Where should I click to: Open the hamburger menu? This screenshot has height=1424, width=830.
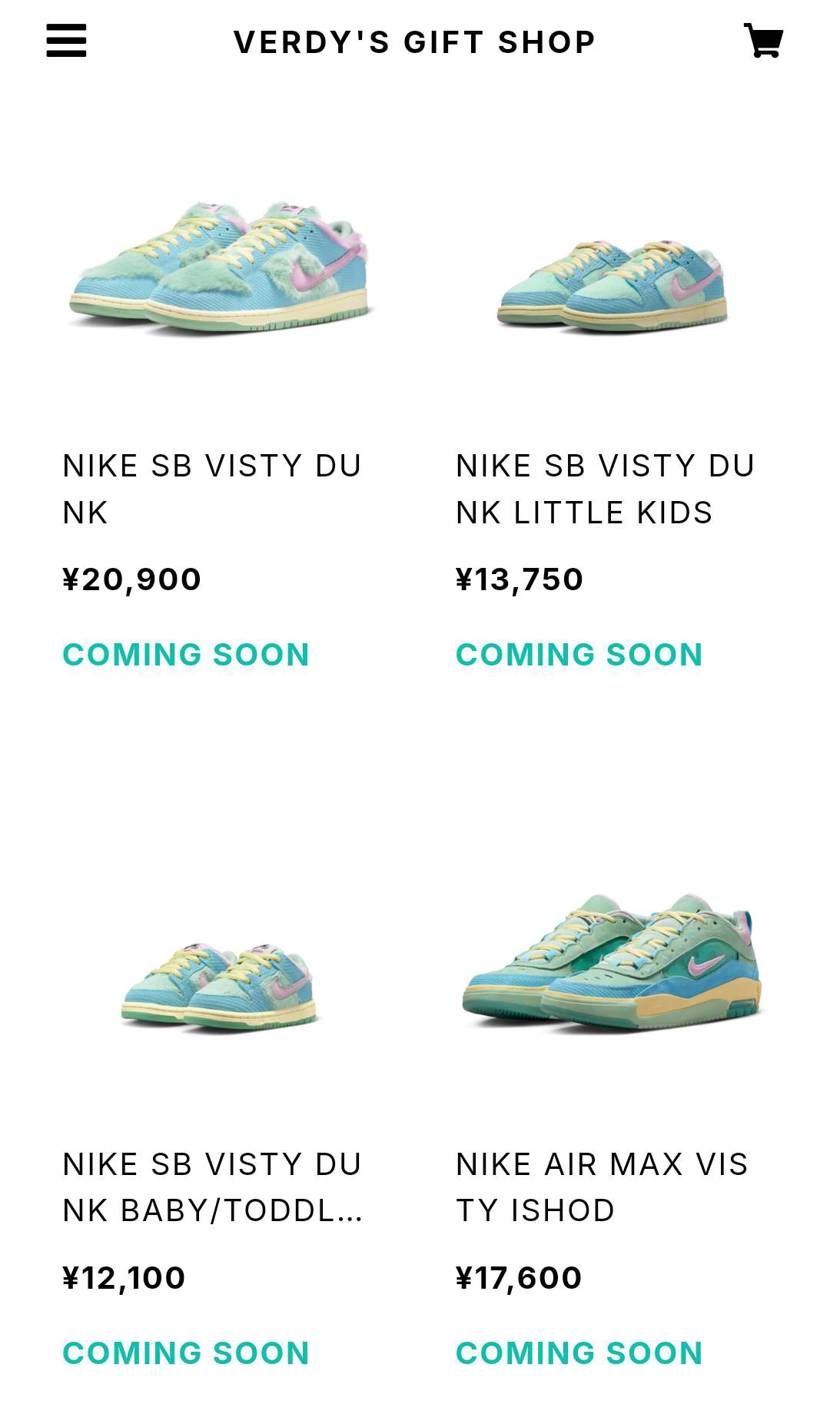pos(66,41)
